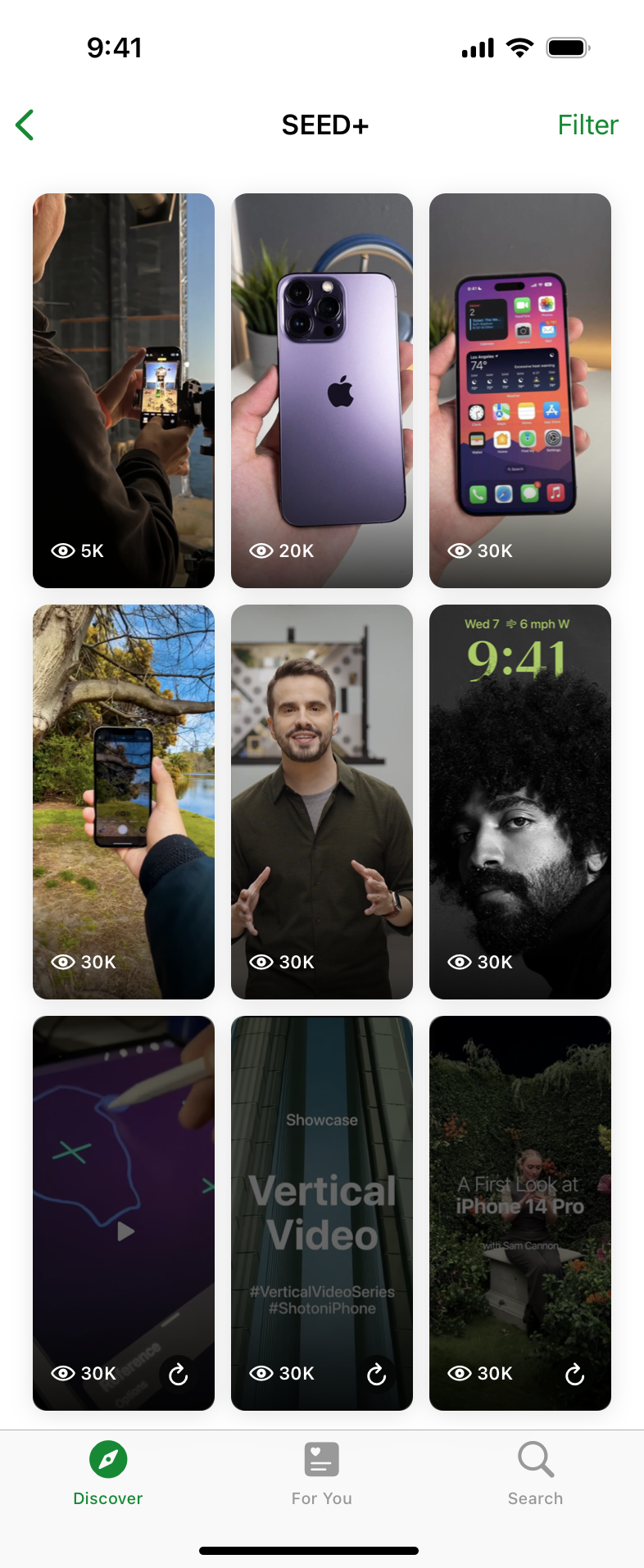The height and width of the screenshot is (1568, 644).
Task: Open the Filter options
Action: [x=587, y=125]
